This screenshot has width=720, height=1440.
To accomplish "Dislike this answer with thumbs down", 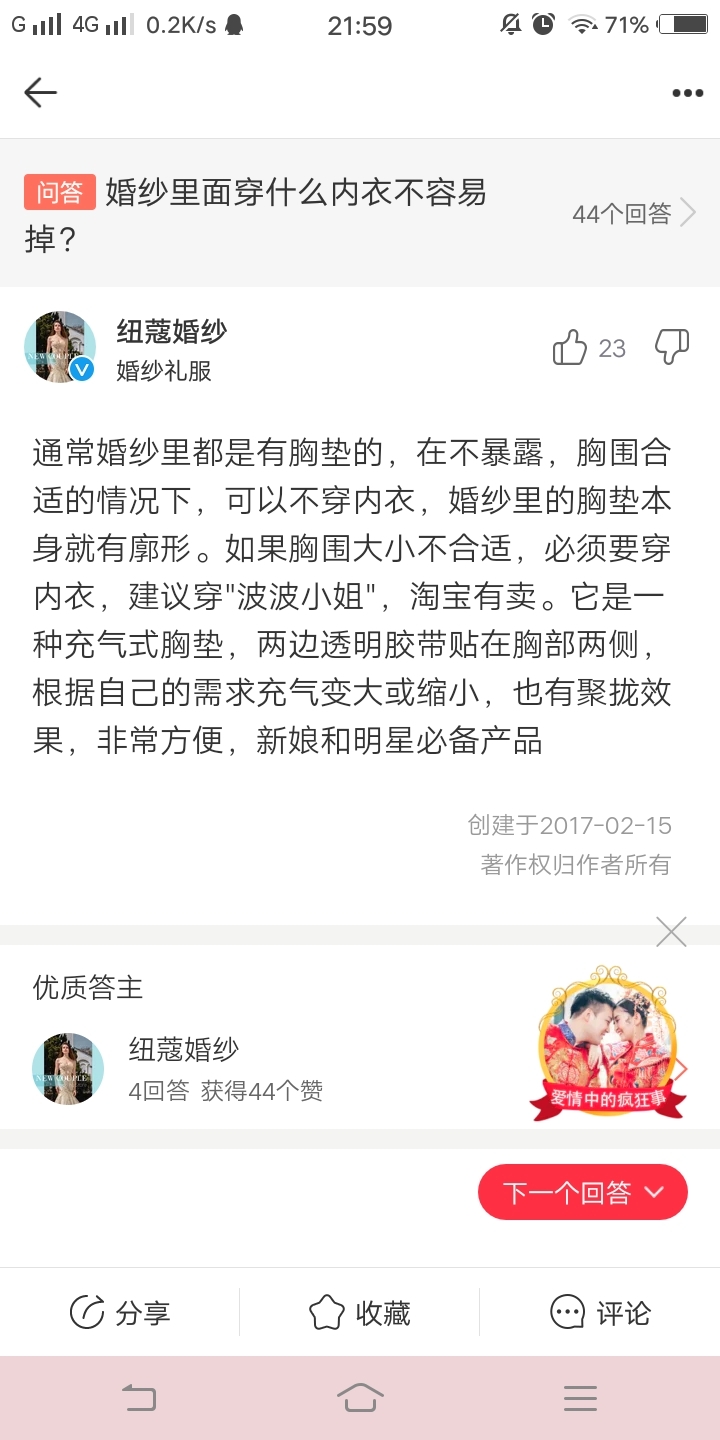I will point(671,347).
